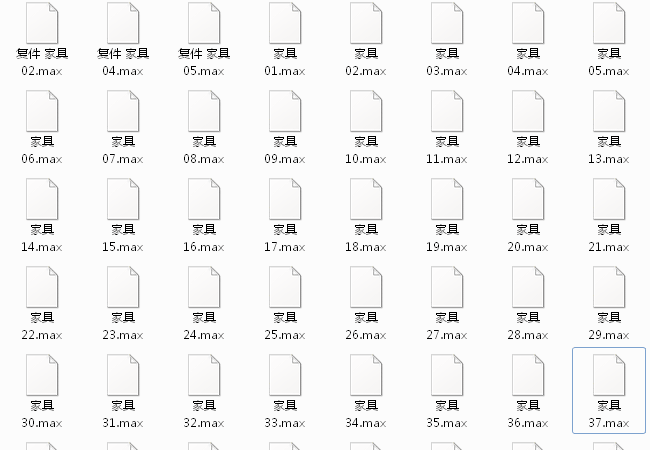Select the file 家具14.max

(42, 199)
